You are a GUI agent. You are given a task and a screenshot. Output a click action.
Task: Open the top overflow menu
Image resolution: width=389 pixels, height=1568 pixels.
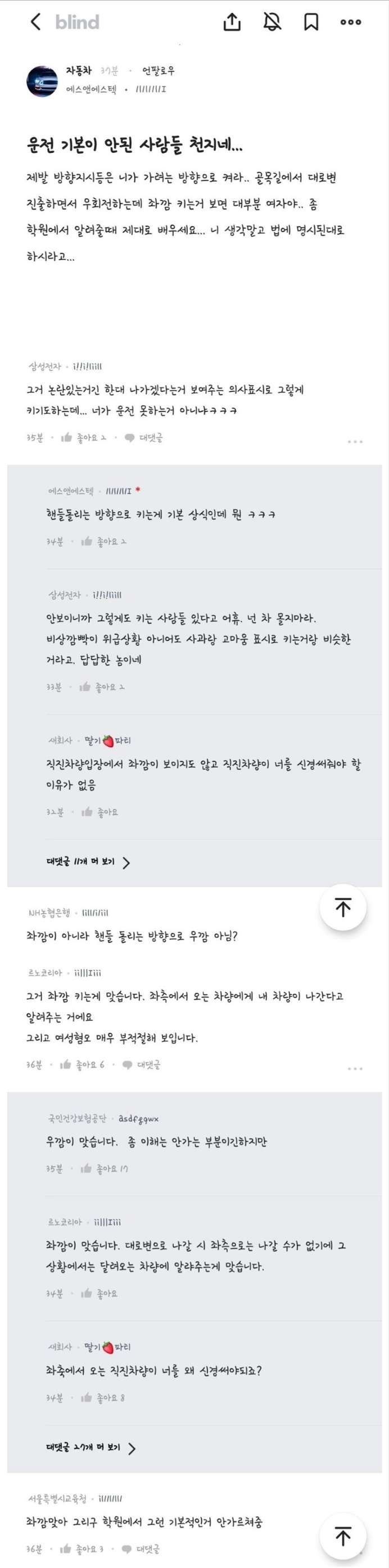351,22
